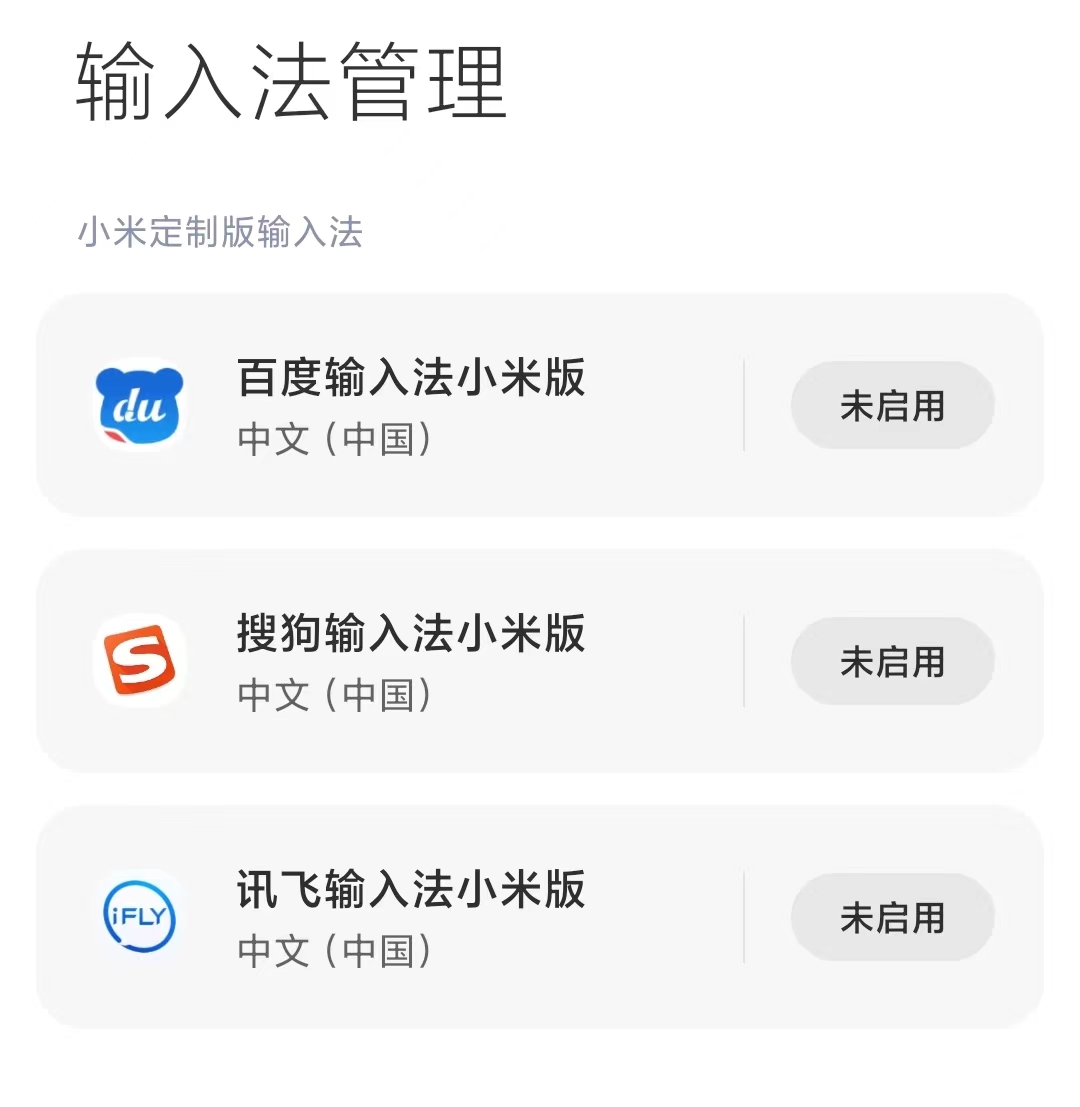Click the divider beside Sogou's 未启用 button
This screenshot has width=1080, height=1107.
pyautogui.click(x=745, y=661)
